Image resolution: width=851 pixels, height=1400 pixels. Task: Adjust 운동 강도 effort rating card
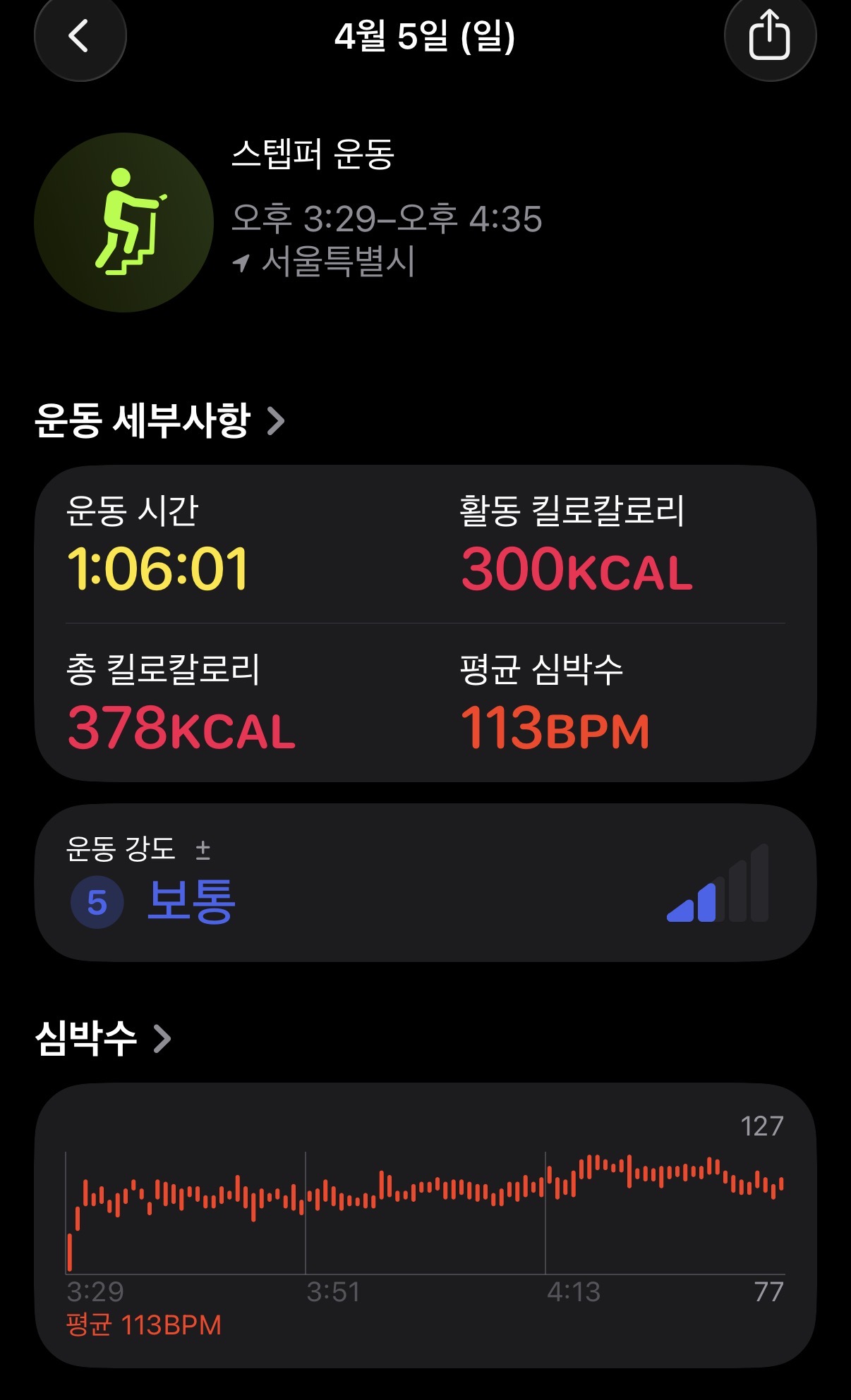[x=425, y=882]
